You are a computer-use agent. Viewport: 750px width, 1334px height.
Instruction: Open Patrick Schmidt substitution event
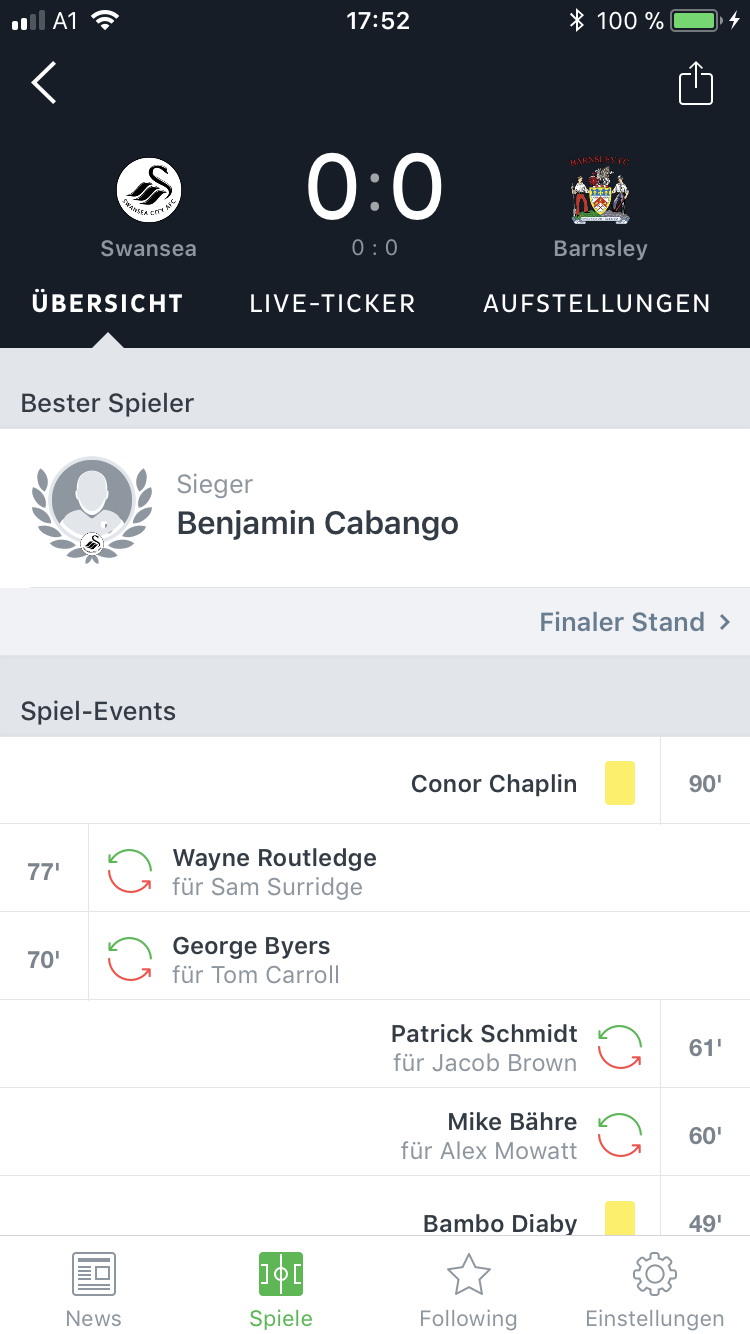point(375,1045)
